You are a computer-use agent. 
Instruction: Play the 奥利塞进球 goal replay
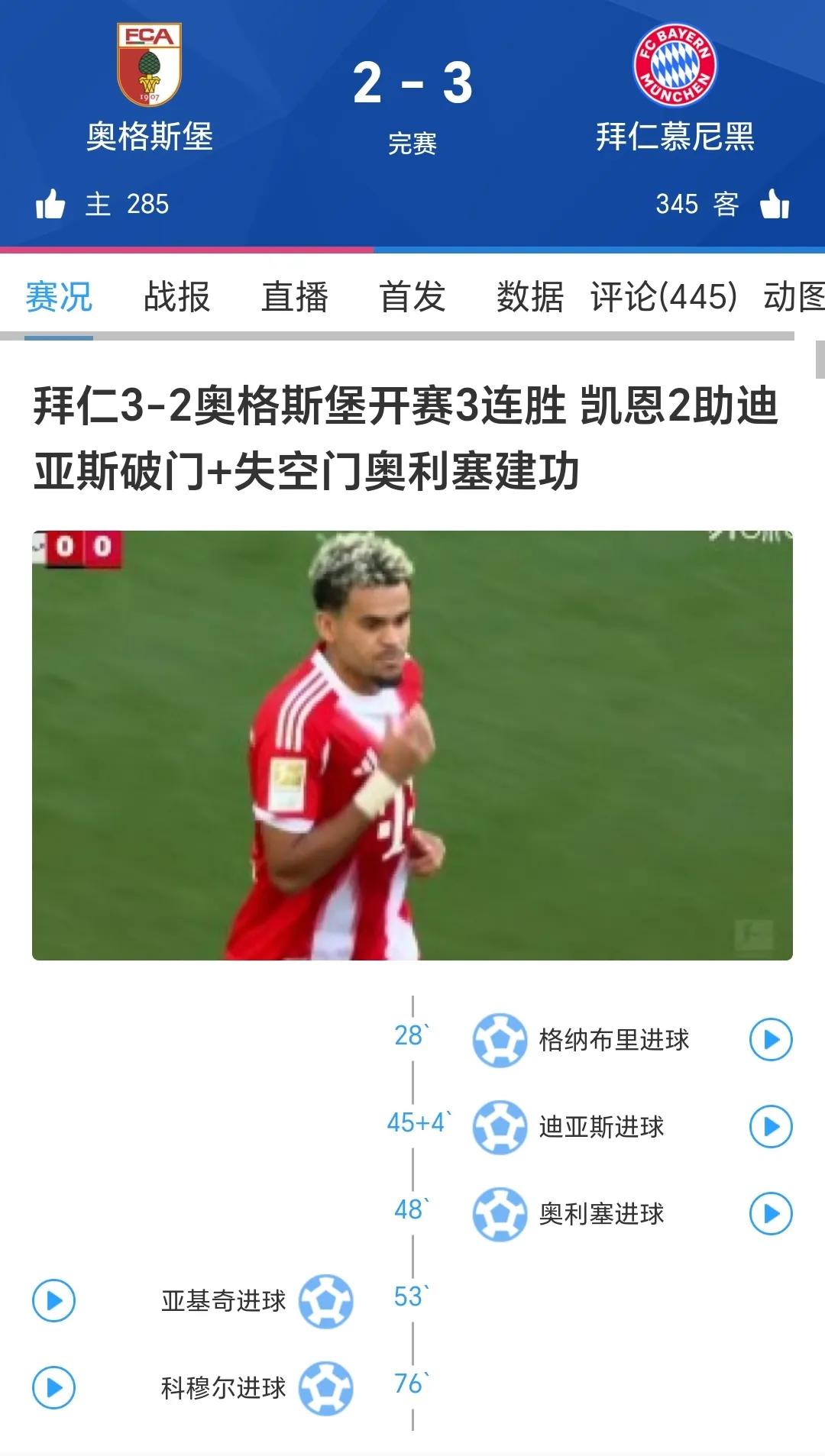(770, 1214)
